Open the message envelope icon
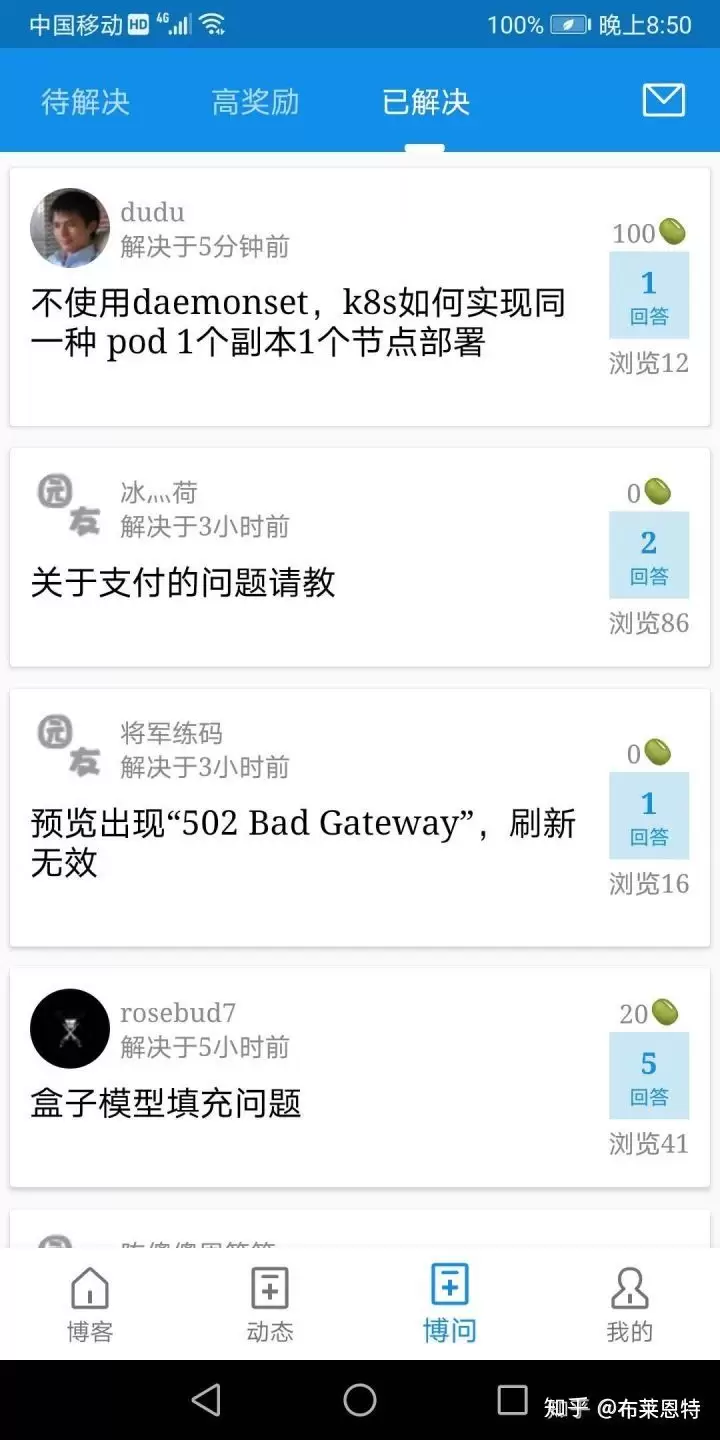 [x=662, y=100]
